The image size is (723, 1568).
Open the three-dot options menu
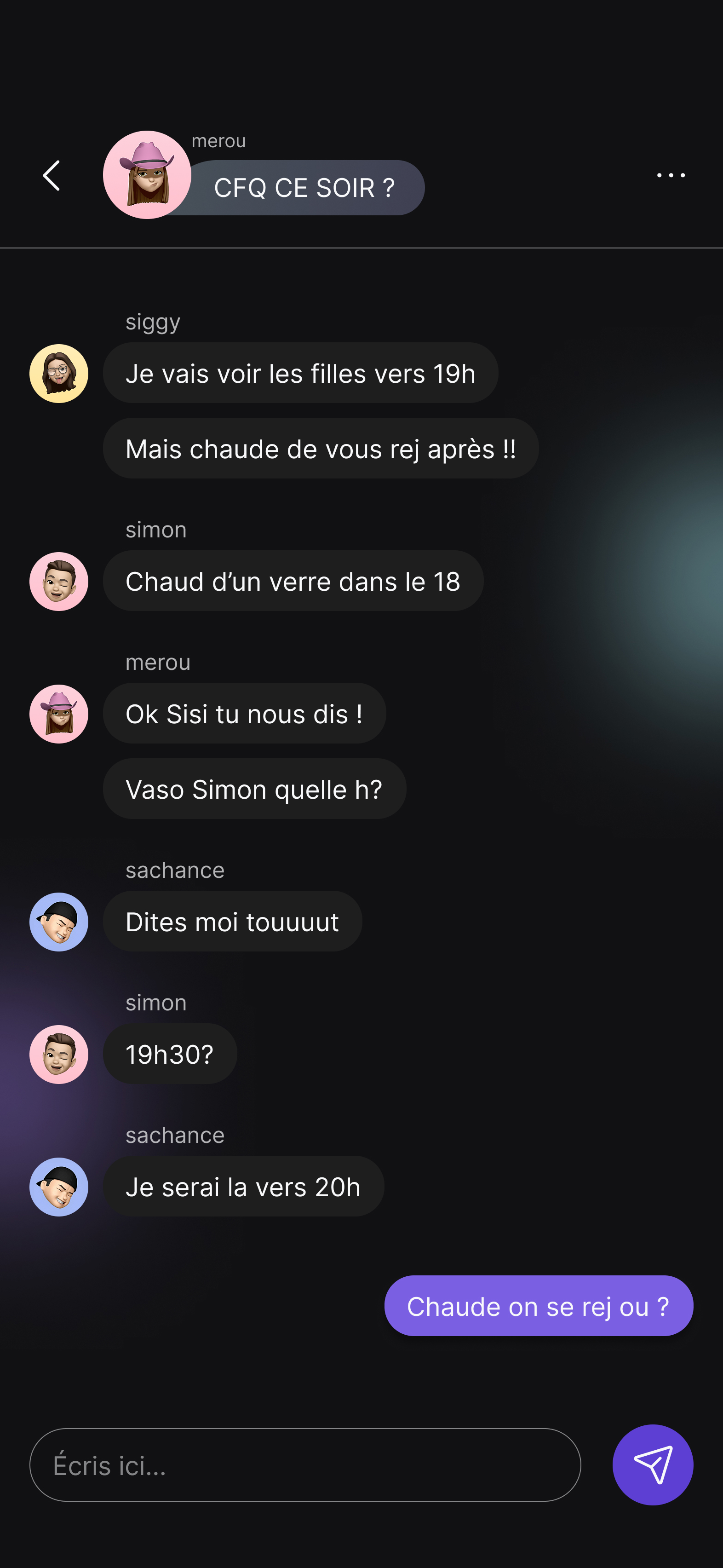click(670, 175)
